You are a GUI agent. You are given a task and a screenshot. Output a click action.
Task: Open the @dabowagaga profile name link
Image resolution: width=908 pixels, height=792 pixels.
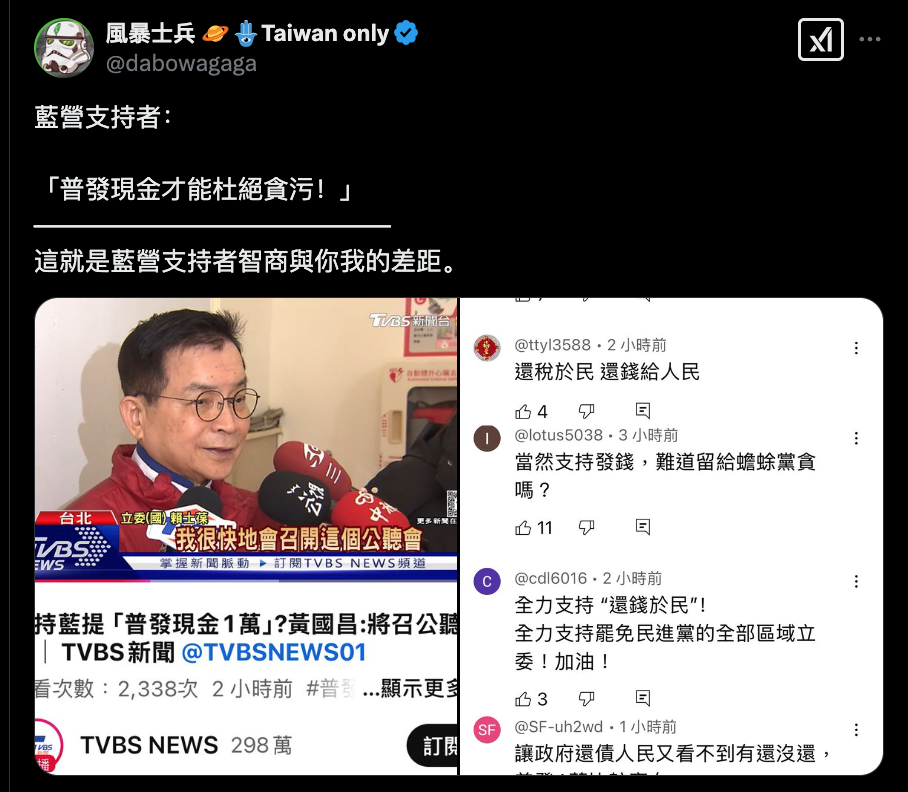pos(181,63)
